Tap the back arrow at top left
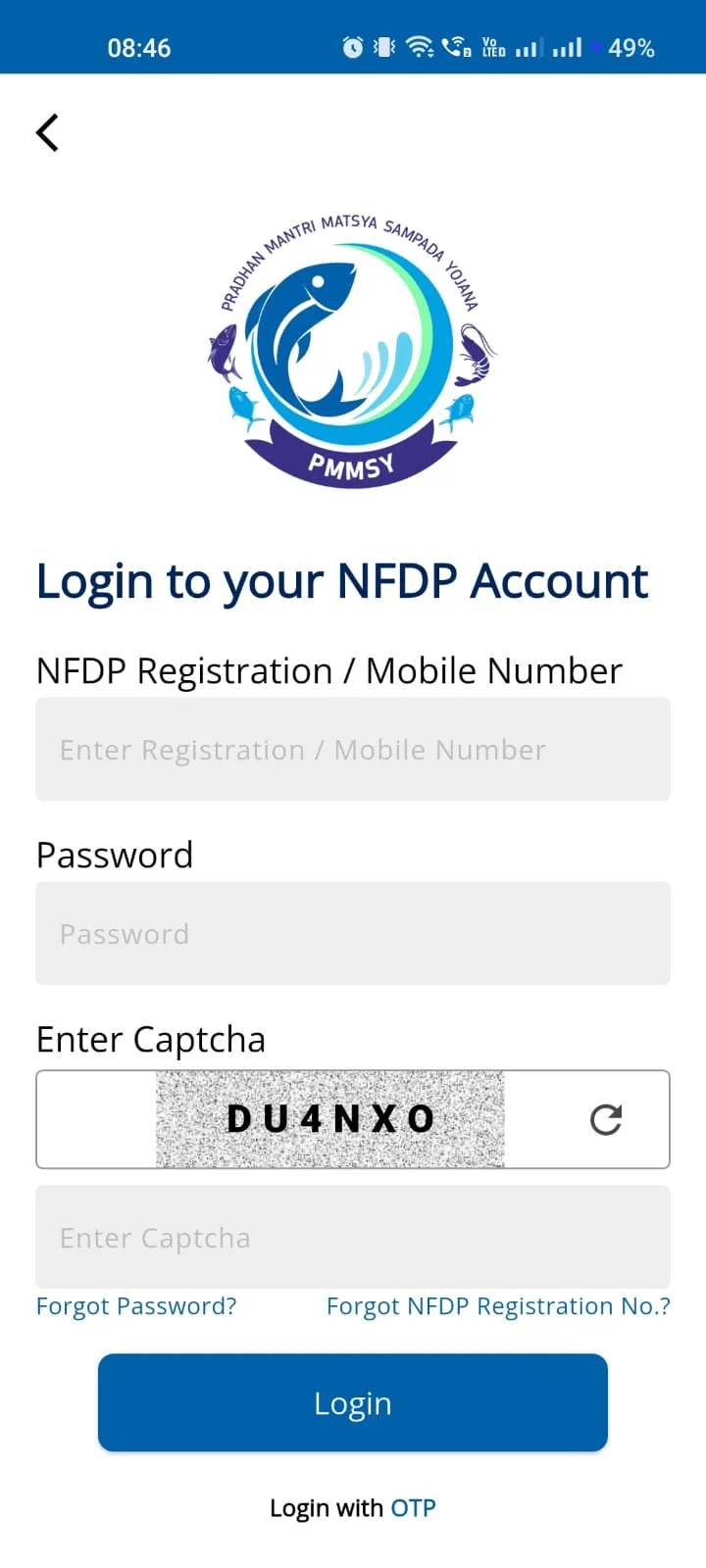The image size is (706, 1568). tap(46, 131)
